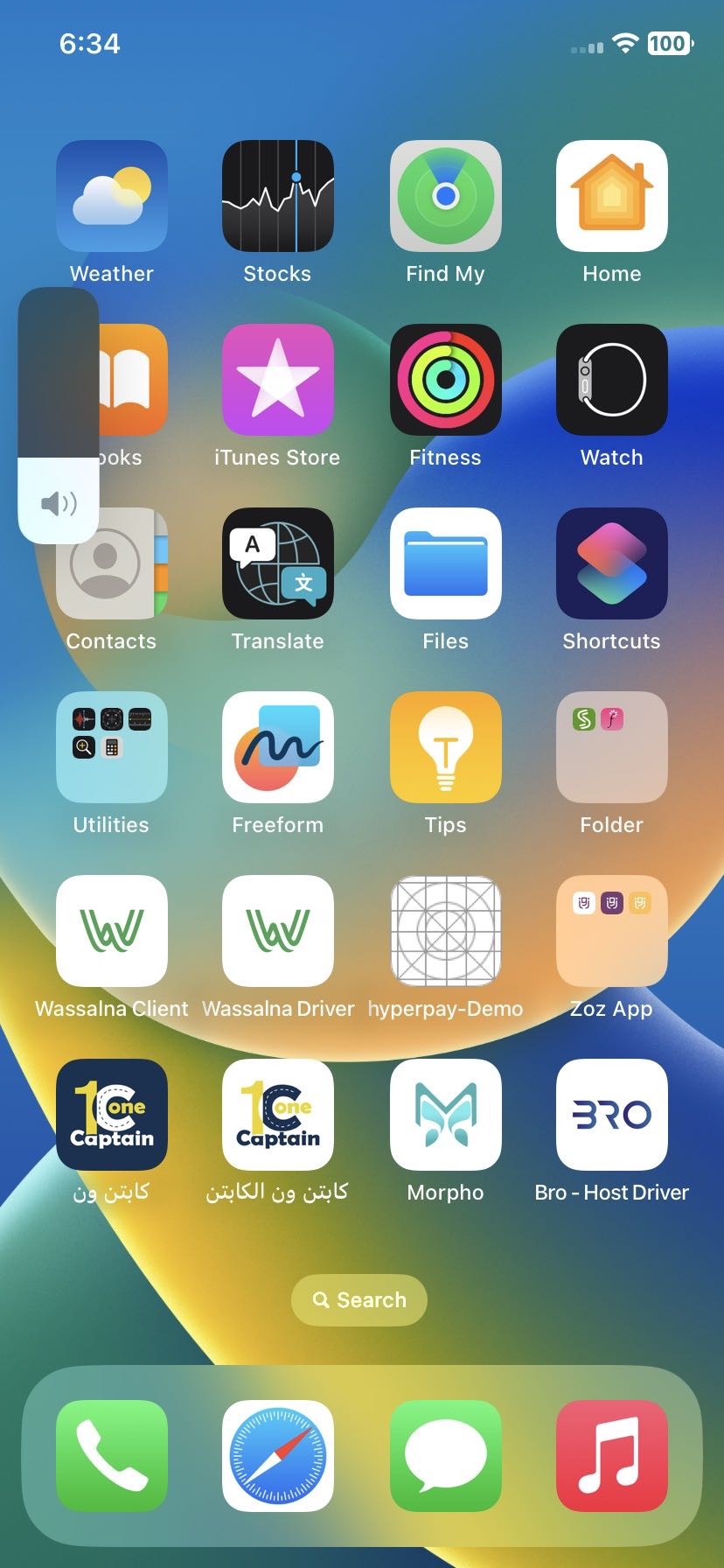
Task: Open the Home app
Action: tap(612, 196)
